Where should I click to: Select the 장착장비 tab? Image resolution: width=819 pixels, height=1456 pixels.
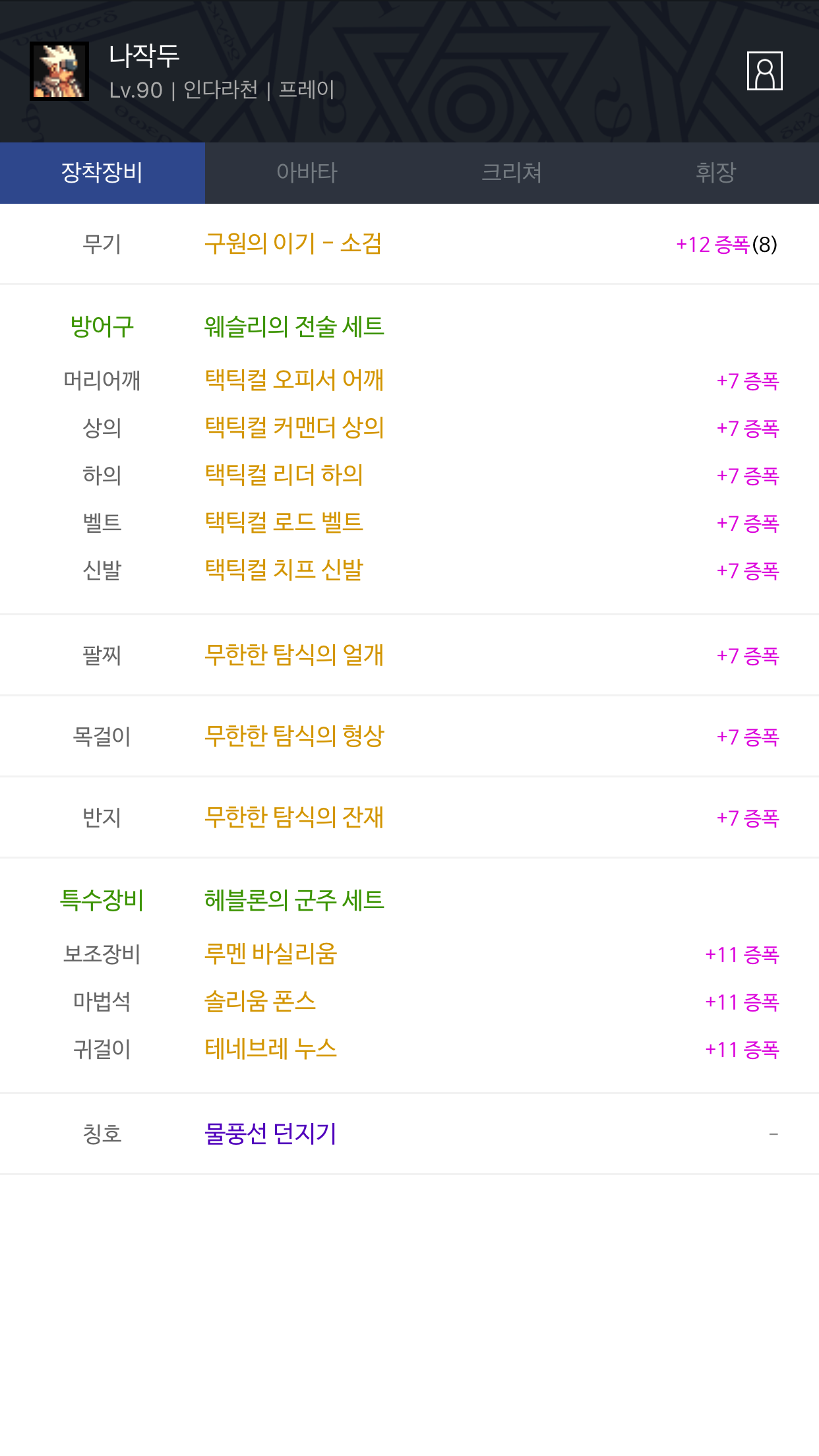102,173
